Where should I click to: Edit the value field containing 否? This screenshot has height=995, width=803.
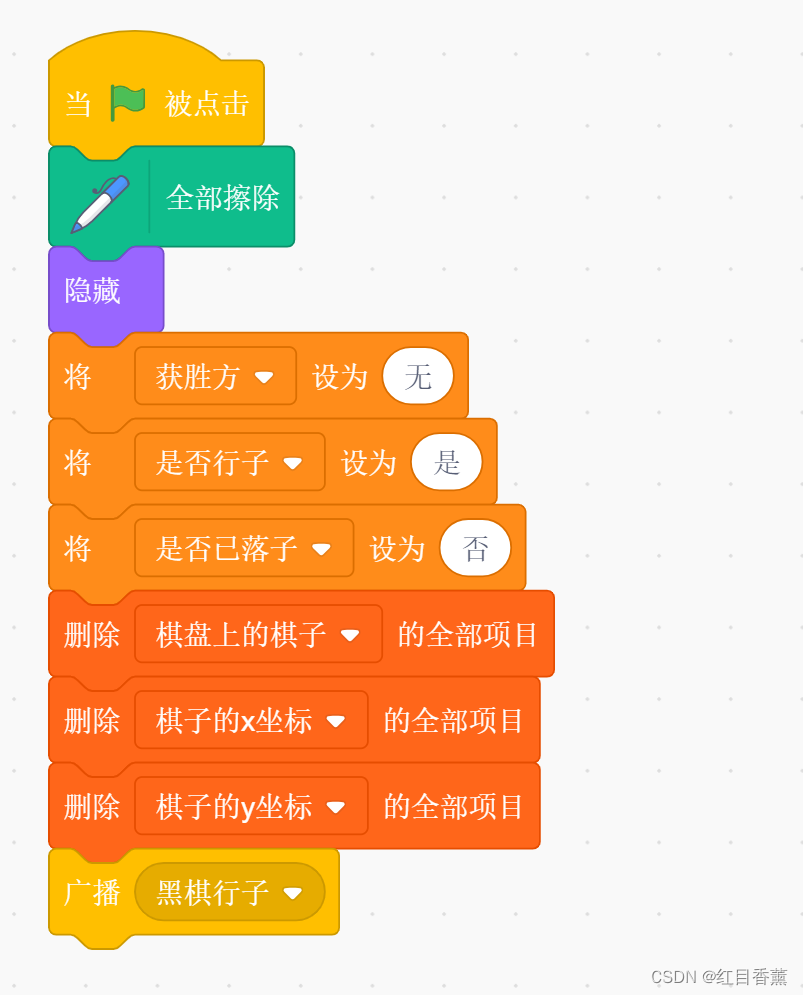pyautogui.click(x=475, y=549)
